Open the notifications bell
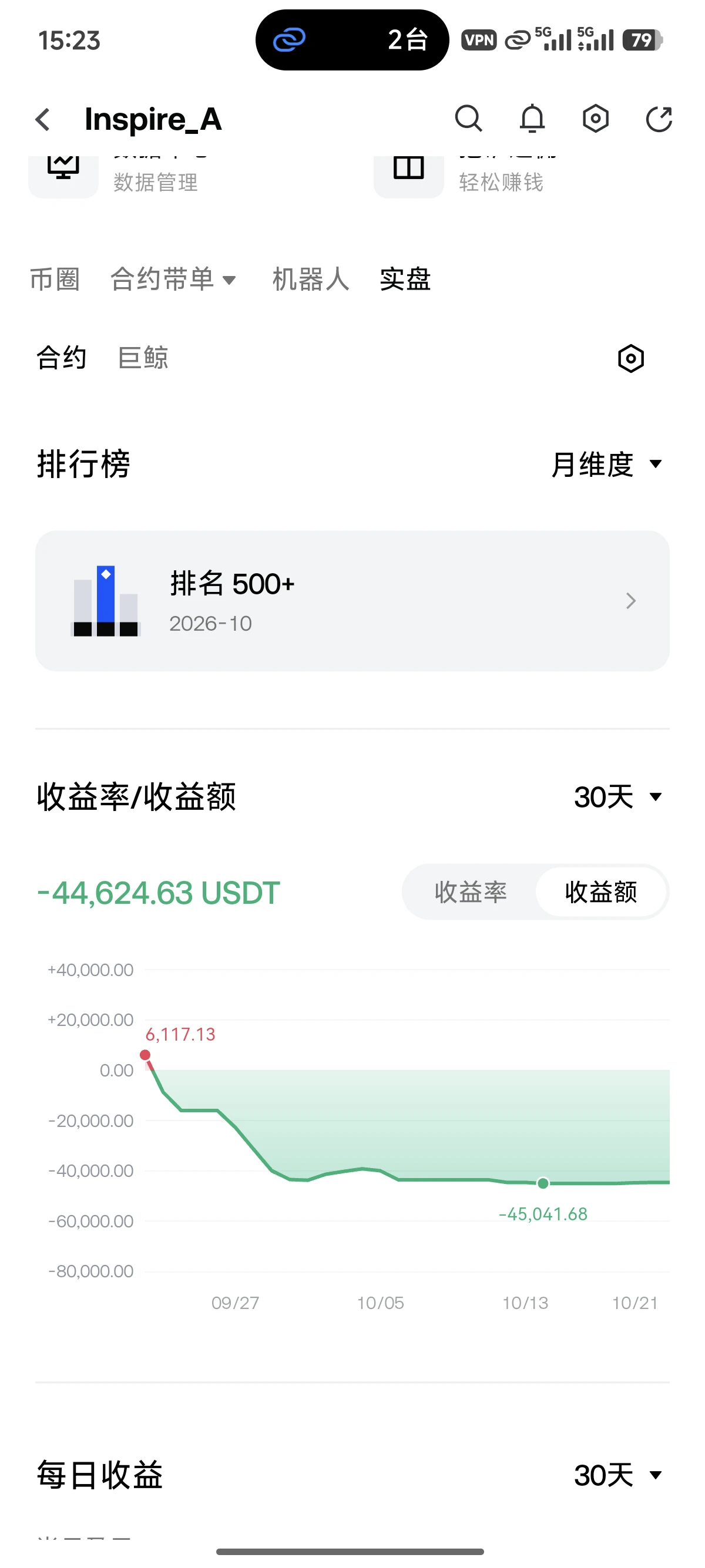Viewport: 705px width, 1568px height. pyautogui.click(x=532, y=119)
